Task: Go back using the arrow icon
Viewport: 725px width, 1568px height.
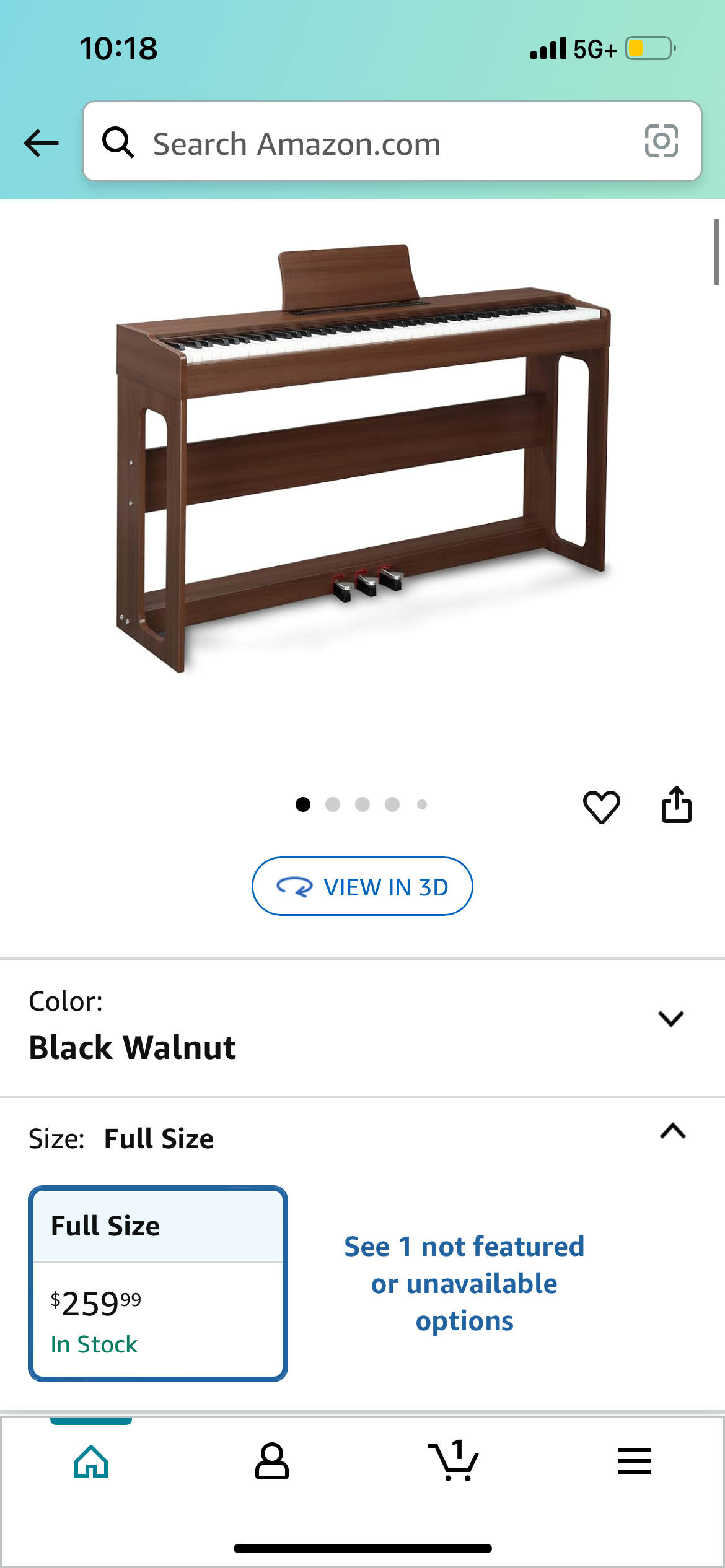Action: (x=41, y=143)
